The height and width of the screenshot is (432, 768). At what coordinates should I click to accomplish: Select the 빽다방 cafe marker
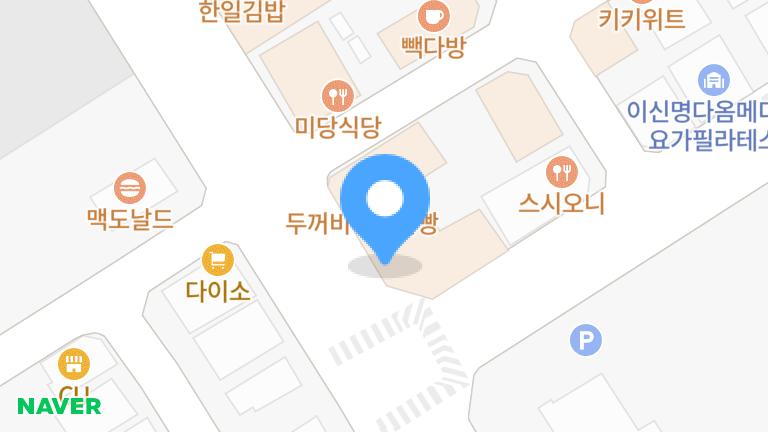[433, 16]
